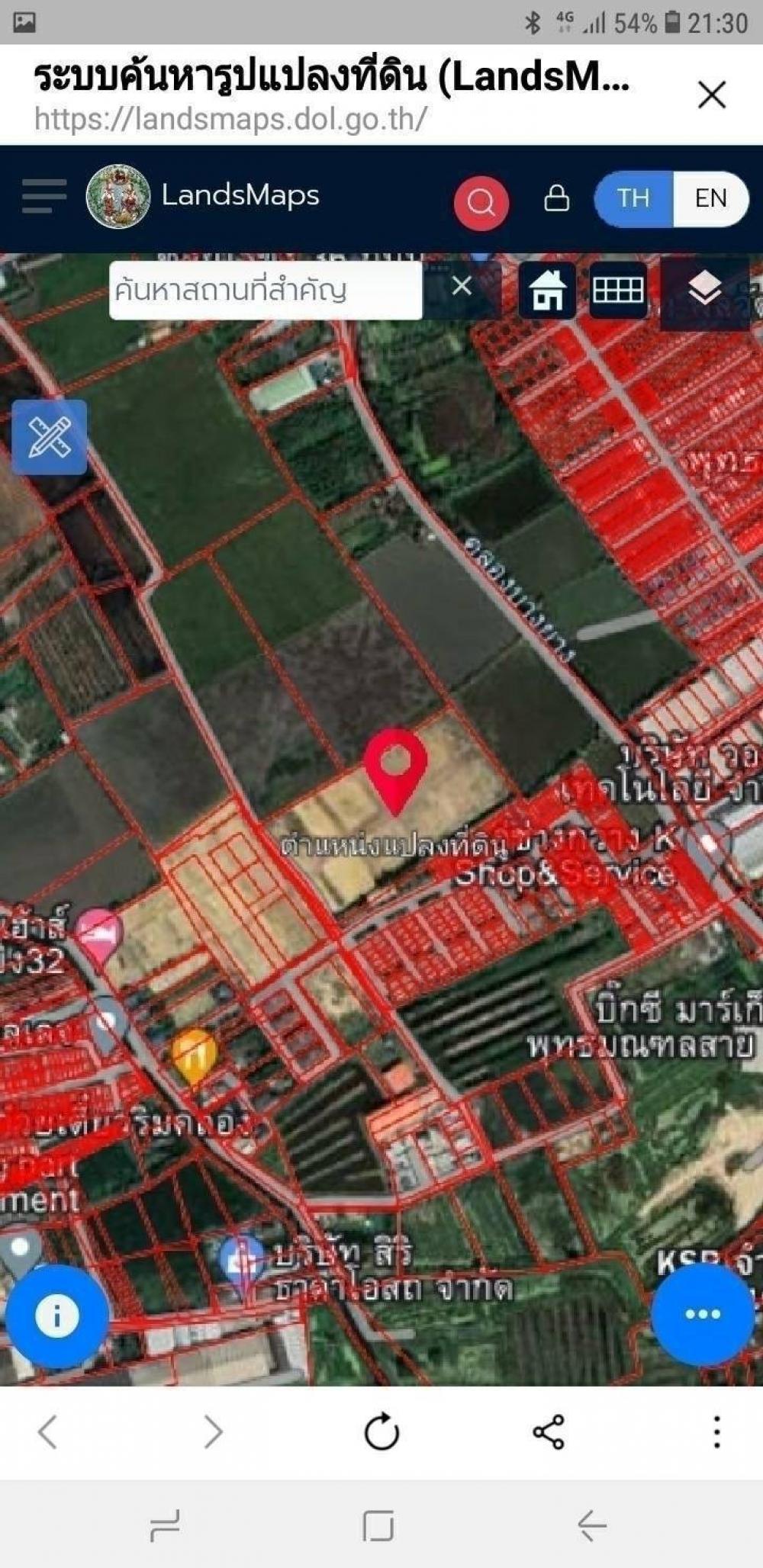Open the grid table button
Image resolution: width=763 pixels, height=1568 pixels.
(618, 290)
